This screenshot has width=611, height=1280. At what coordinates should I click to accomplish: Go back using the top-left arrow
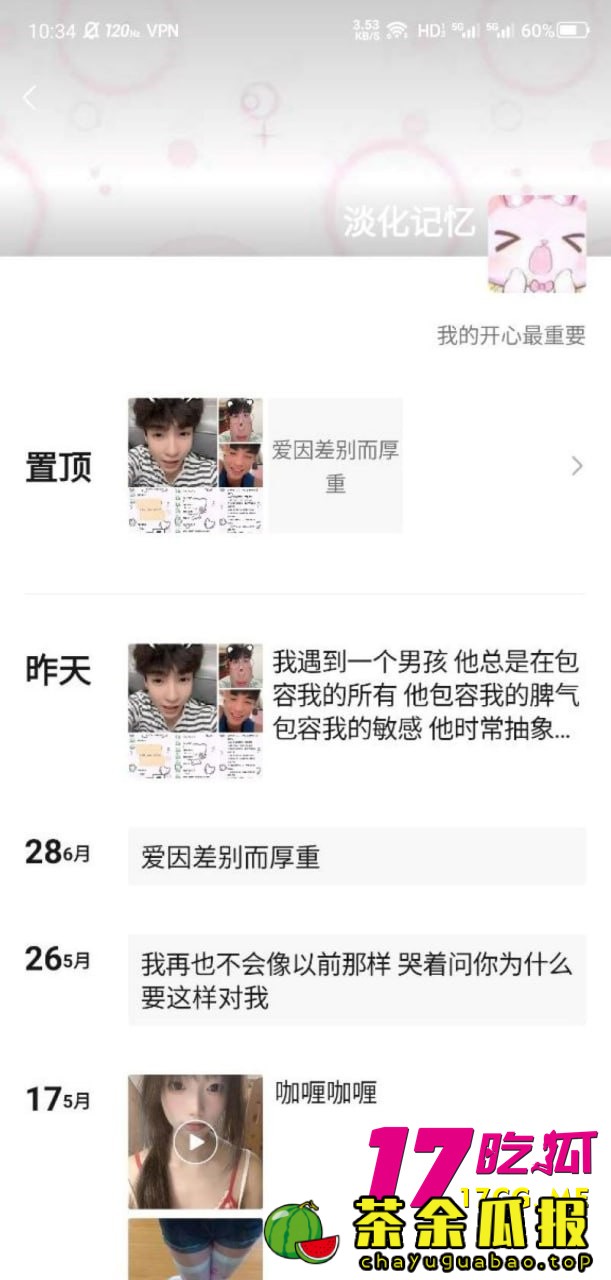[30, 97]
